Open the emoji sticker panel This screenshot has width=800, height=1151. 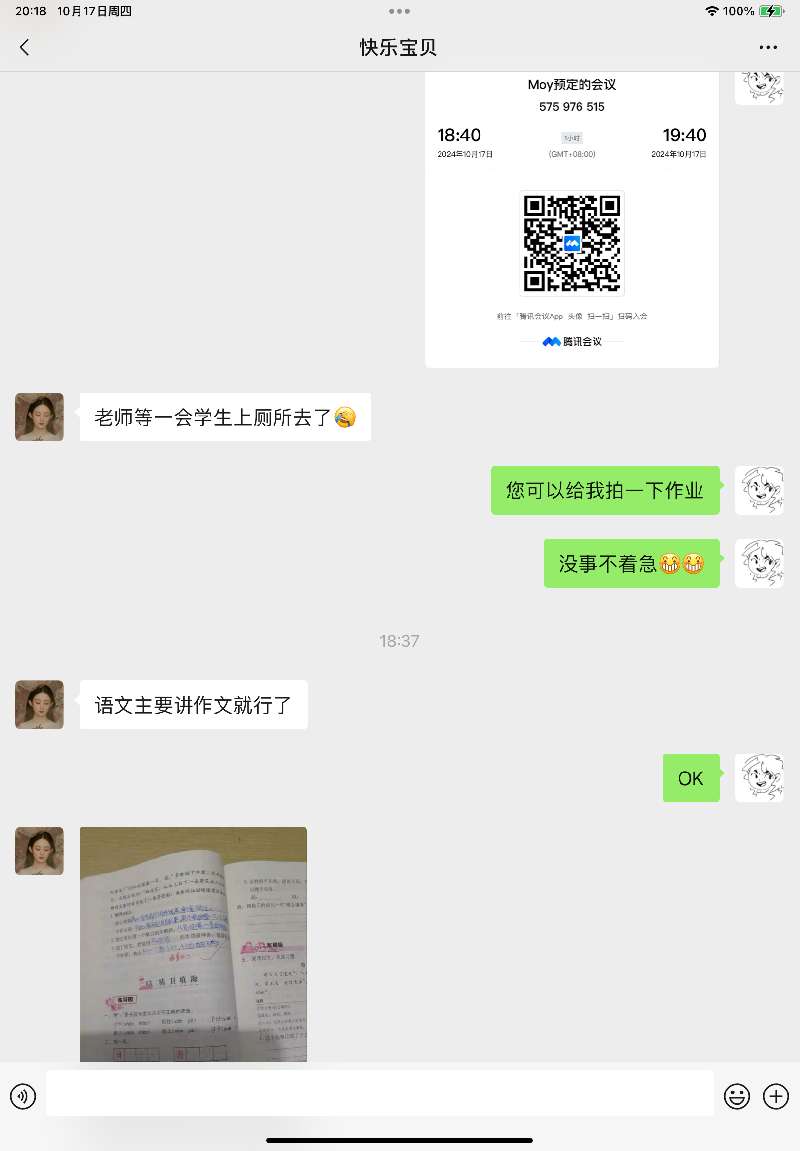pyautogui.click(x=737, y=1096)
